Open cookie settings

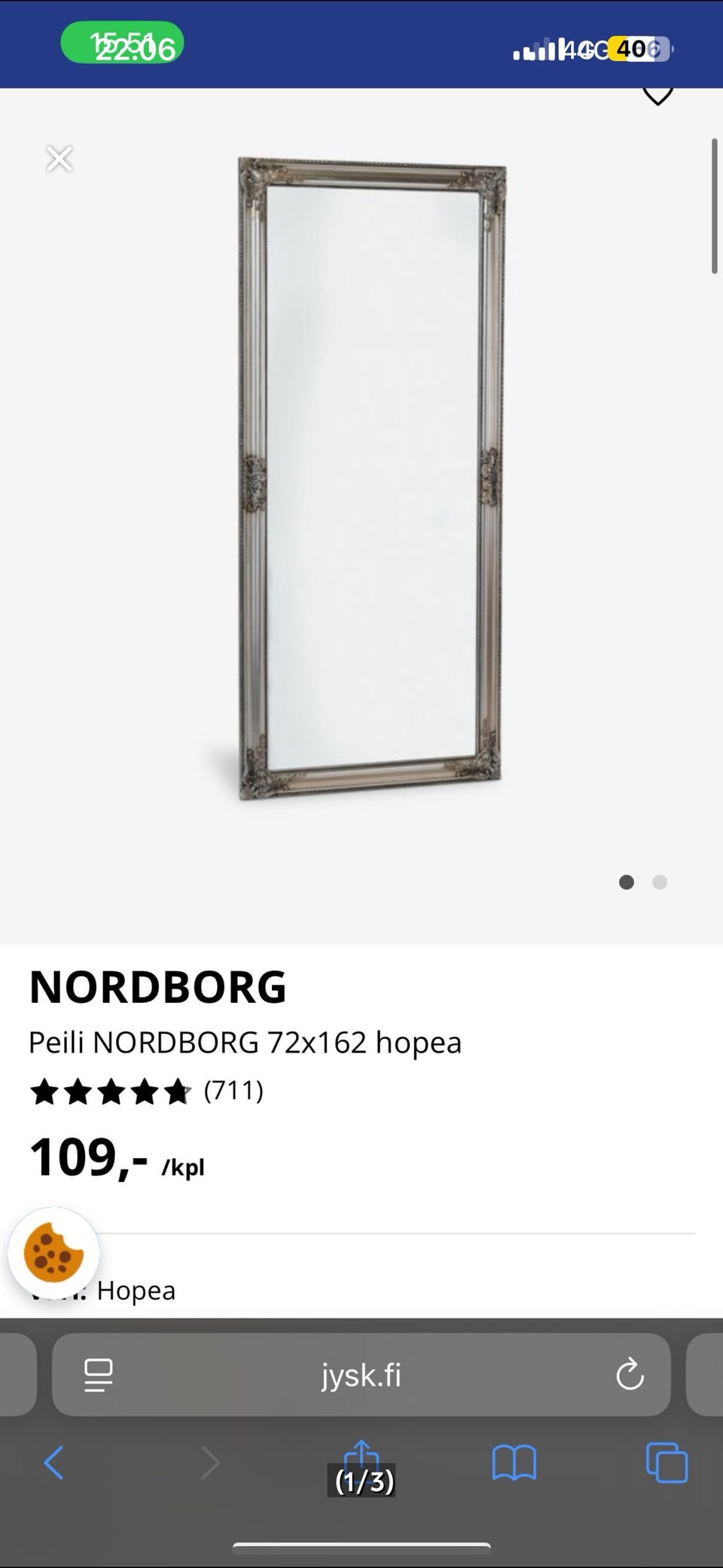[53, 1253]
